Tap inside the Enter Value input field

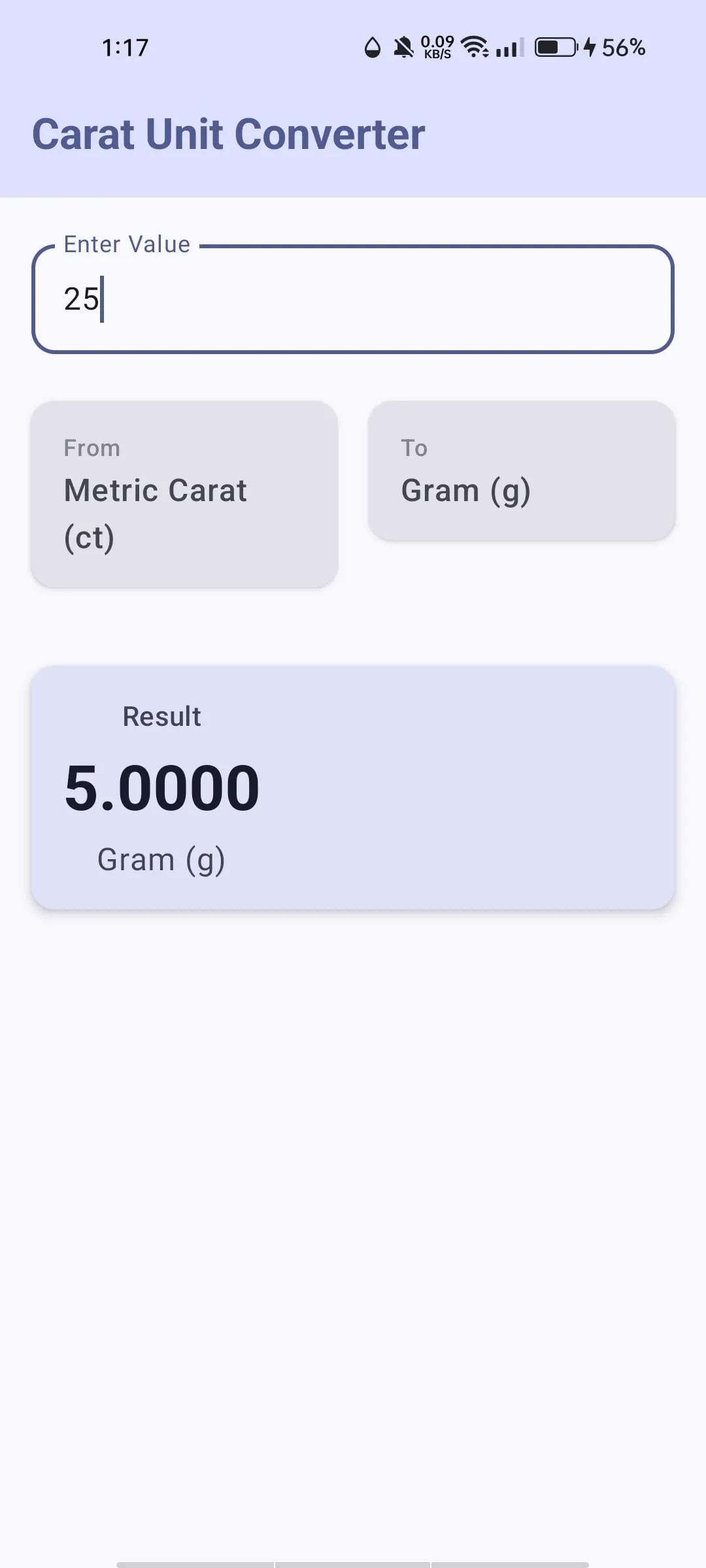click(353, 302)
